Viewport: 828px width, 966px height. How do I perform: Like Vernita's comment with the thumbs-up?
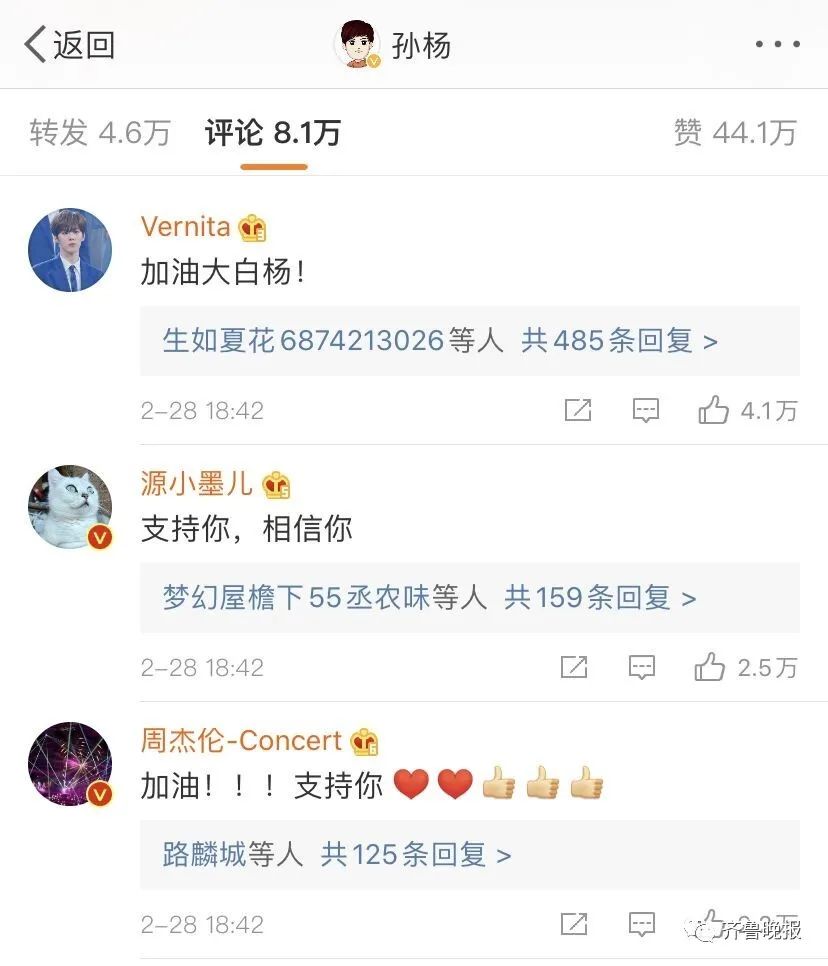point(715,410)
